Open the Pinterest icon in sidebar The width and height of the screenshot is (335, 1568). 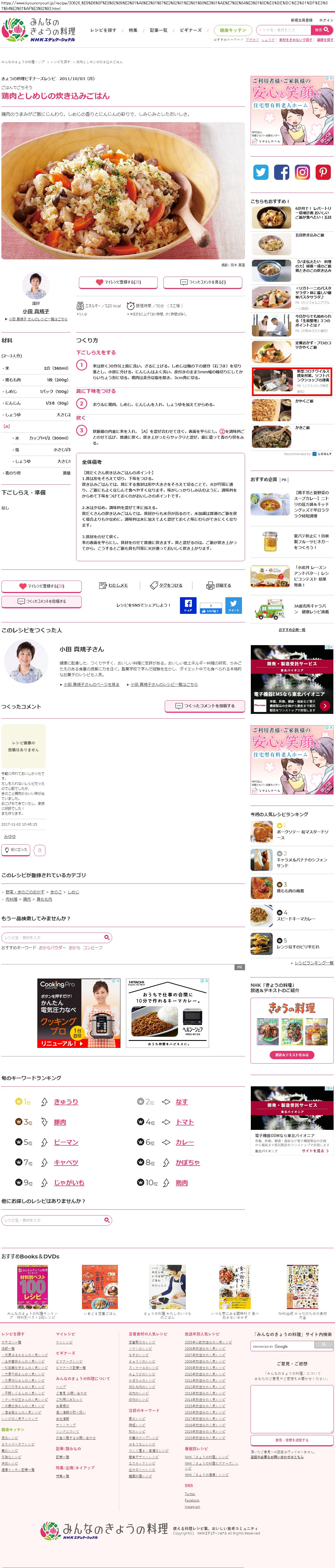323,172
